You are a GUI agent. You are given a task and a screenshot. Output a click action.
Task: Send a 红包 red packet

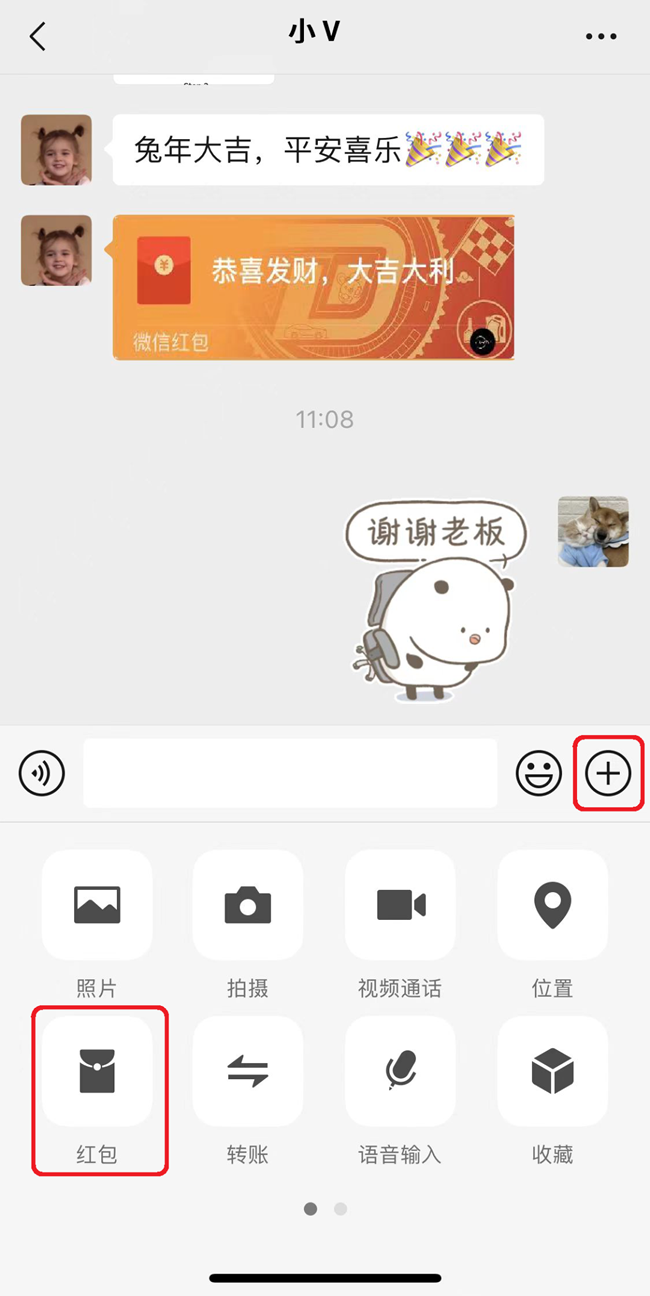click(x=97, y=1072)
